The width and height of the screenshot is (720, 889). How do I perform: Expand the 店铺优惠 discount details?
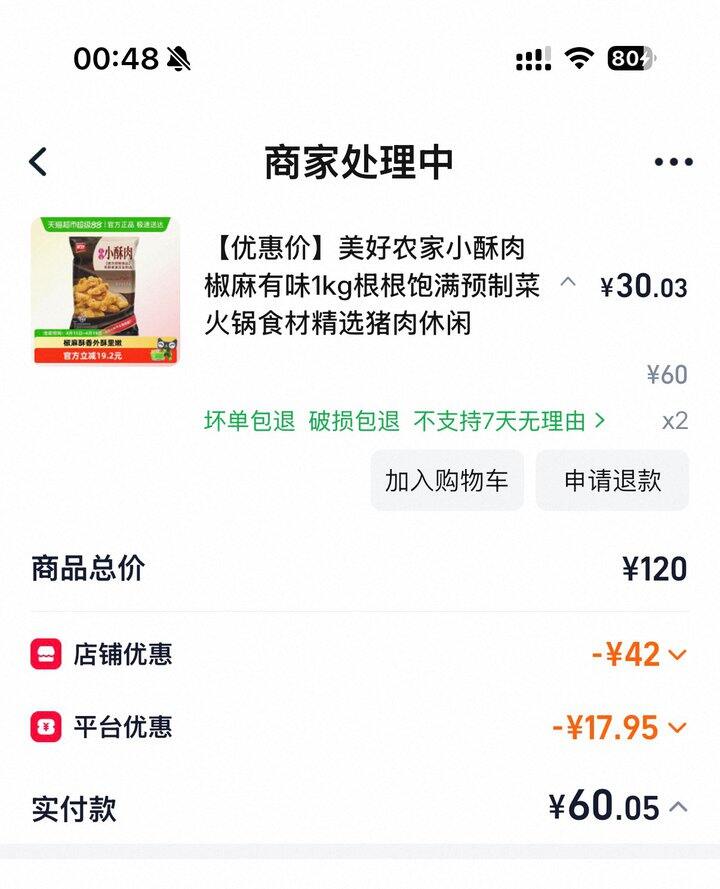click(677, 655)
